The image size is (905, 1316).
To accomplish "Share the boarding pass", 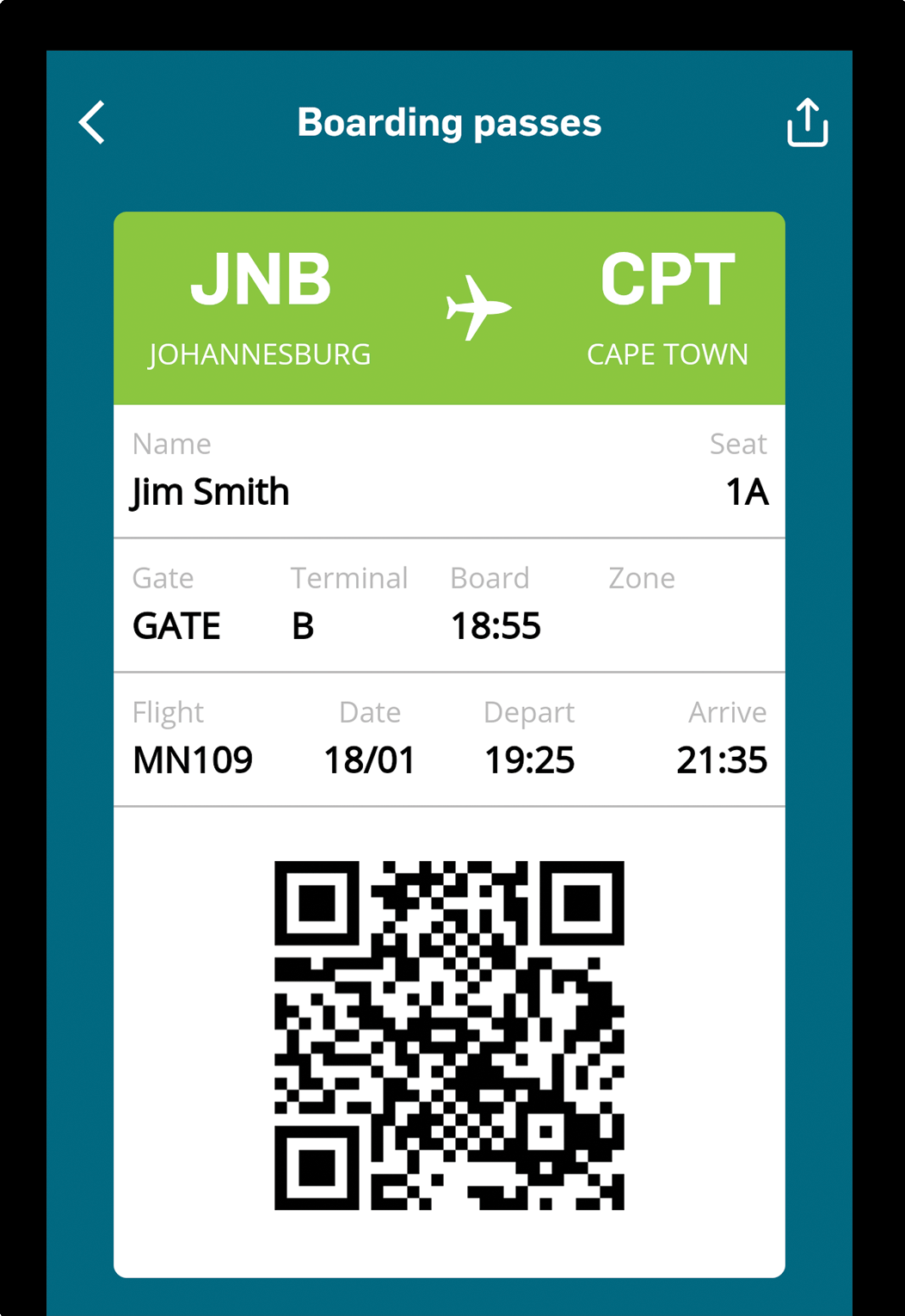I will click(807, 122).
